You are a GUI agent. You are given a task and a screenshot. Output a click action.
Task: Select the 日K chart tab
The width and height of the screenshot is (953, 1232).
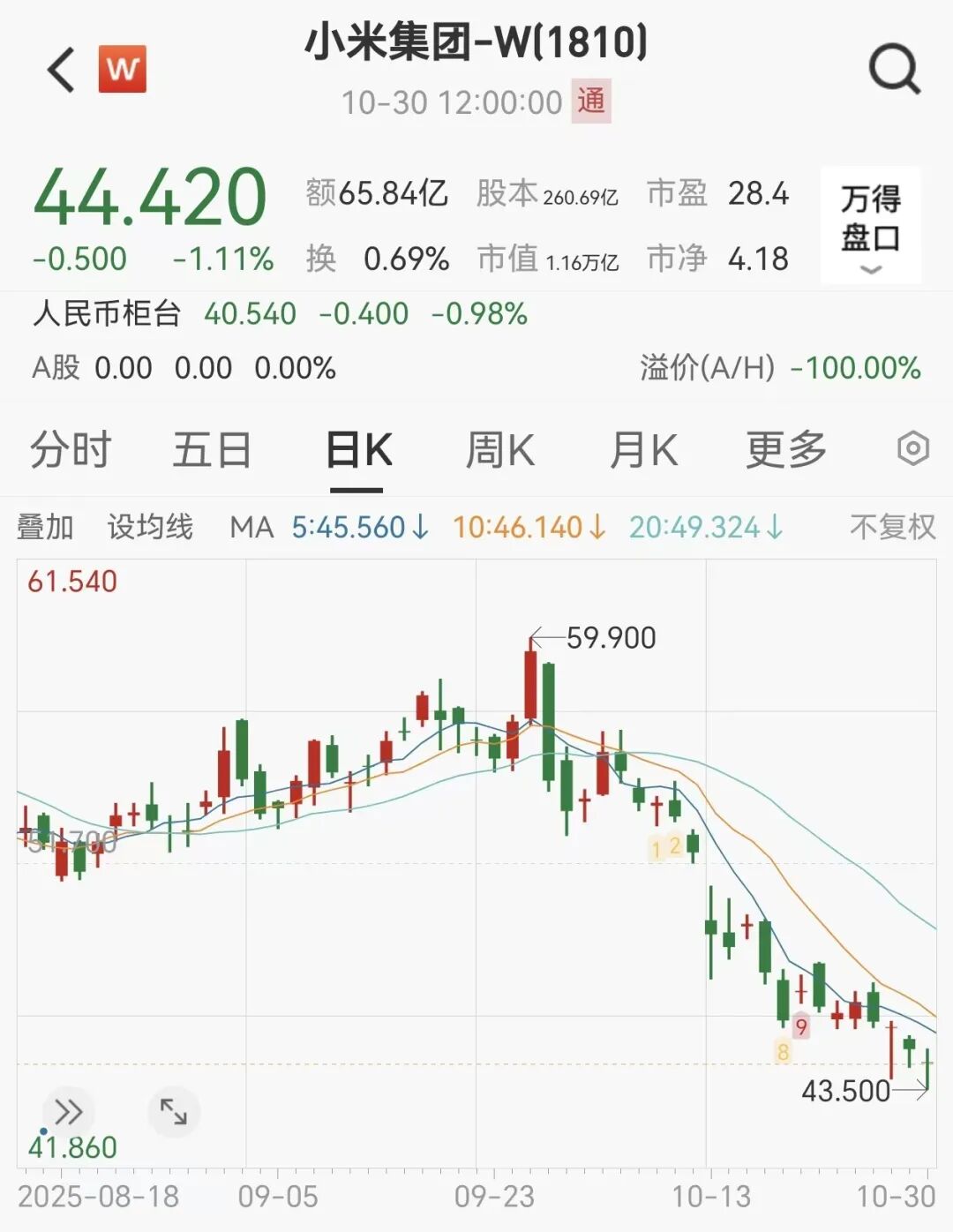(x=358, y=450)
